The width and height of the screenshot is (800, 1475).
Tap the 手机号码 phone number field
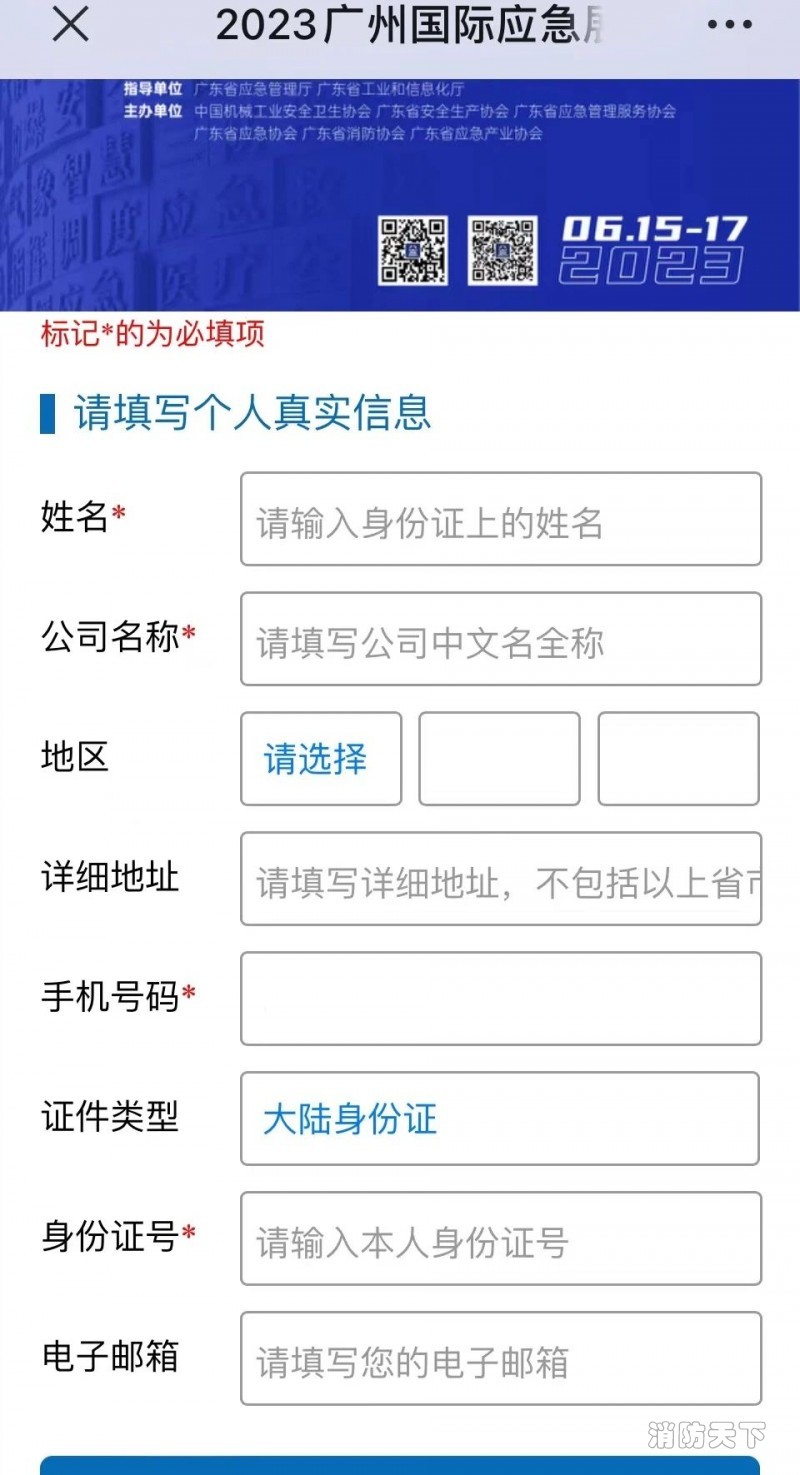[x=500, y=999]
